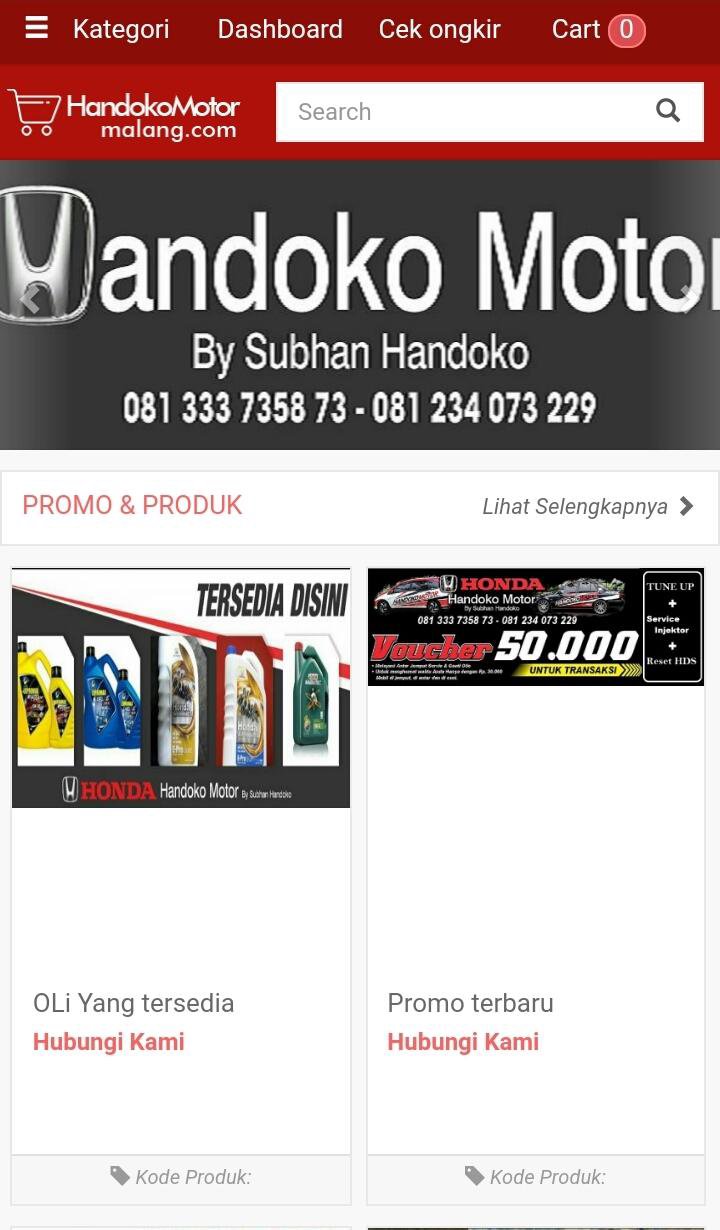Click Hubungi Kami under Promo terbaru
The image size is (720, 1230).
(x=463, y=1042)
